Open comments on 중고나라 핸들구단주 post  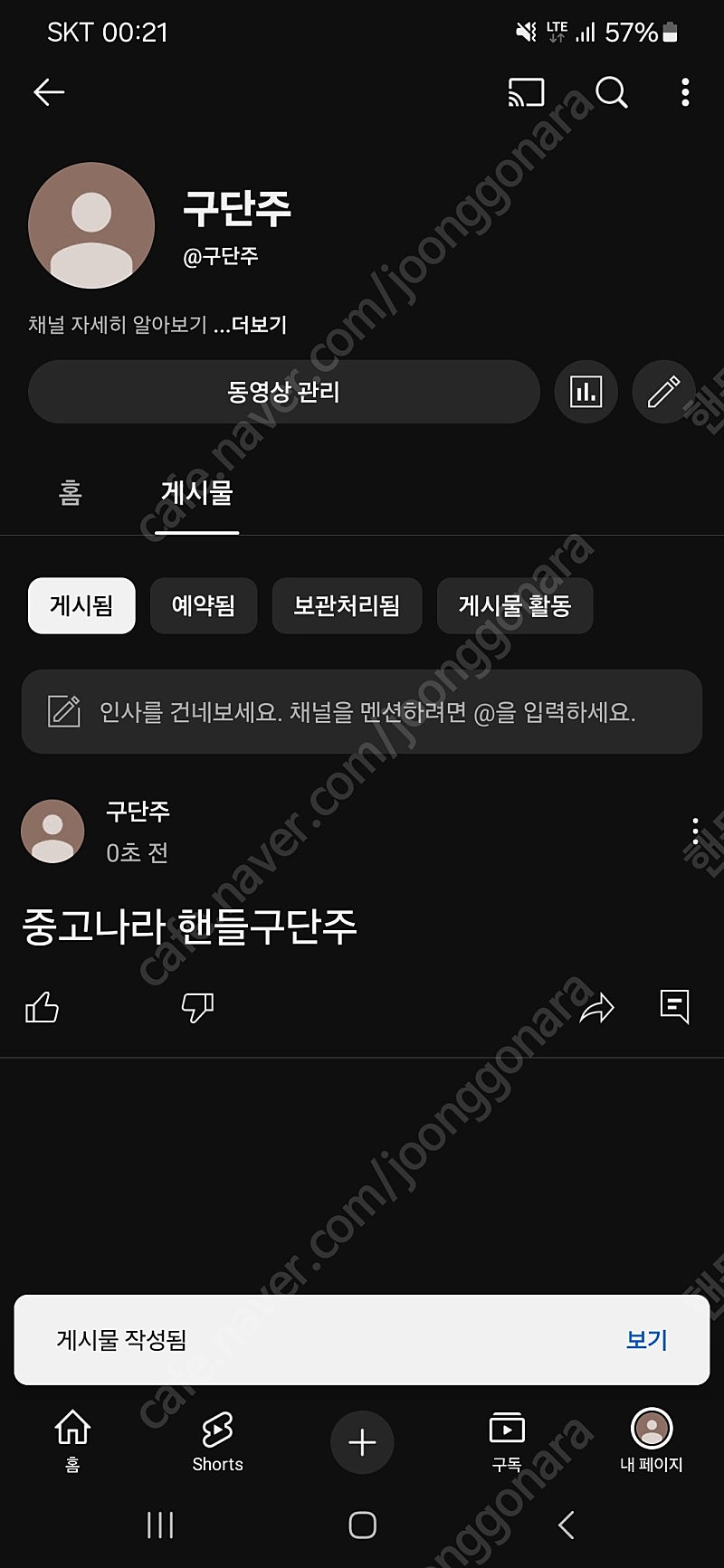click(x=675, y=1006)
